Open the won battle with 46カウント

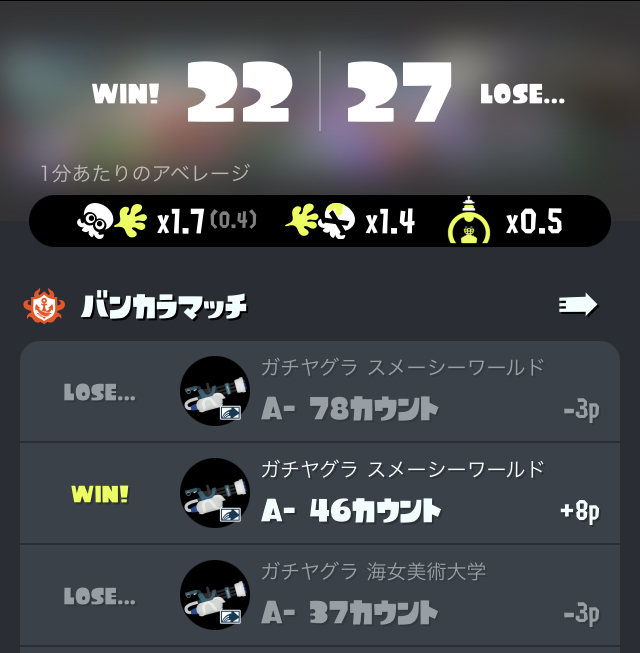tap(320, 494)
